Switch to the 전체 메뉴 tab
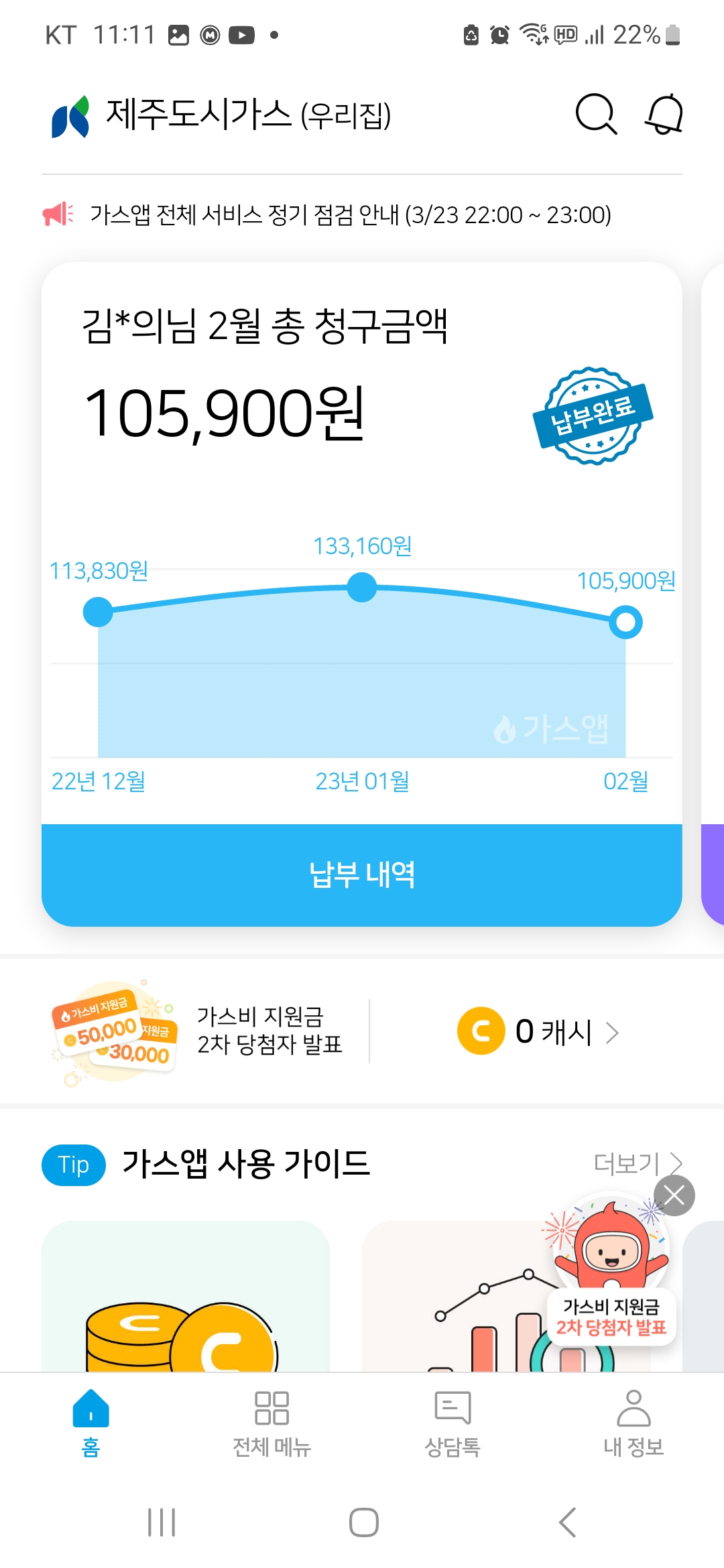The image size is (724, 1568). 271,1422
